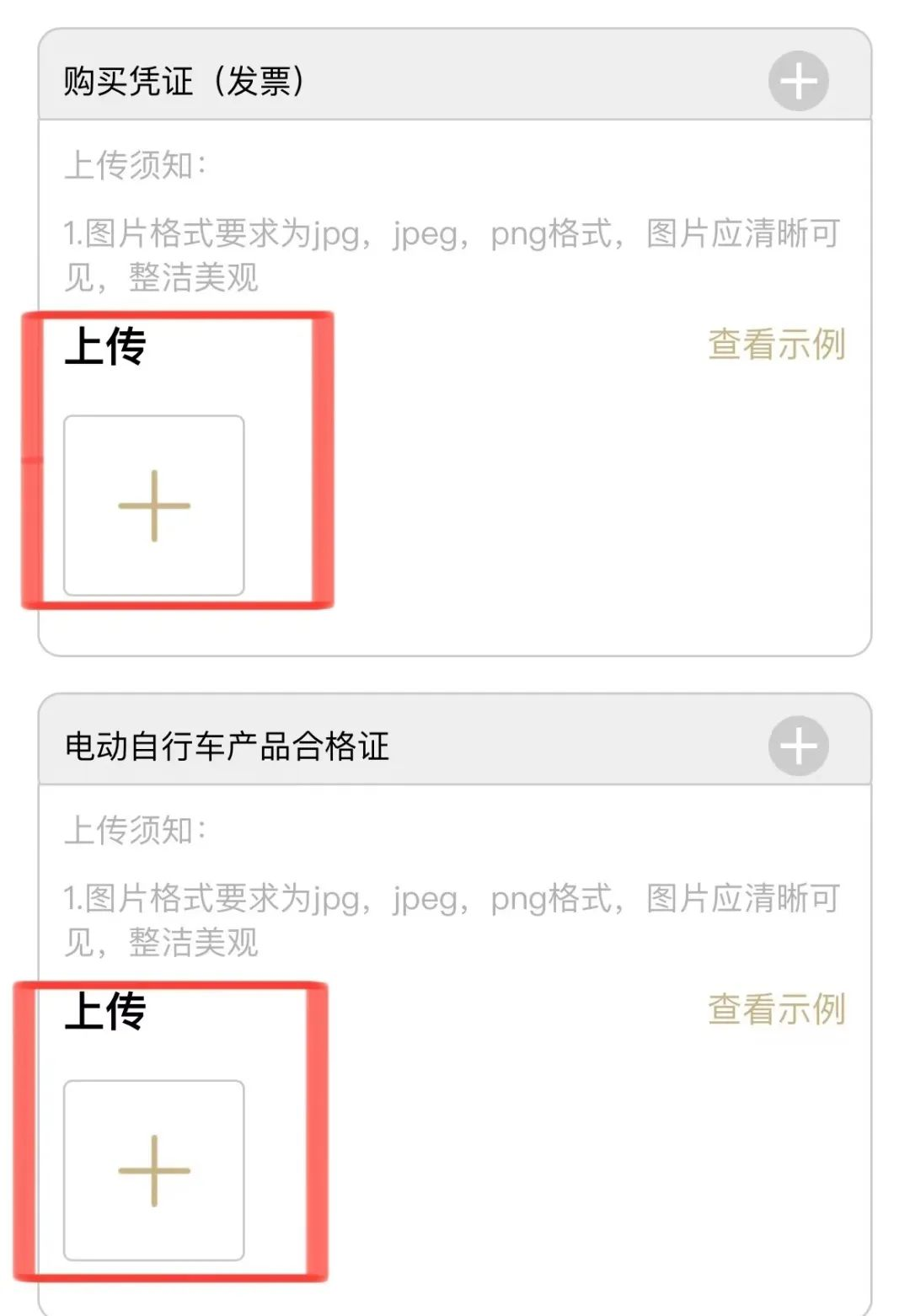Screen dimensions: 910x1316
Task: Open 查看示例 for 购买凭证（发票）
Action: (x=776, y=345)
